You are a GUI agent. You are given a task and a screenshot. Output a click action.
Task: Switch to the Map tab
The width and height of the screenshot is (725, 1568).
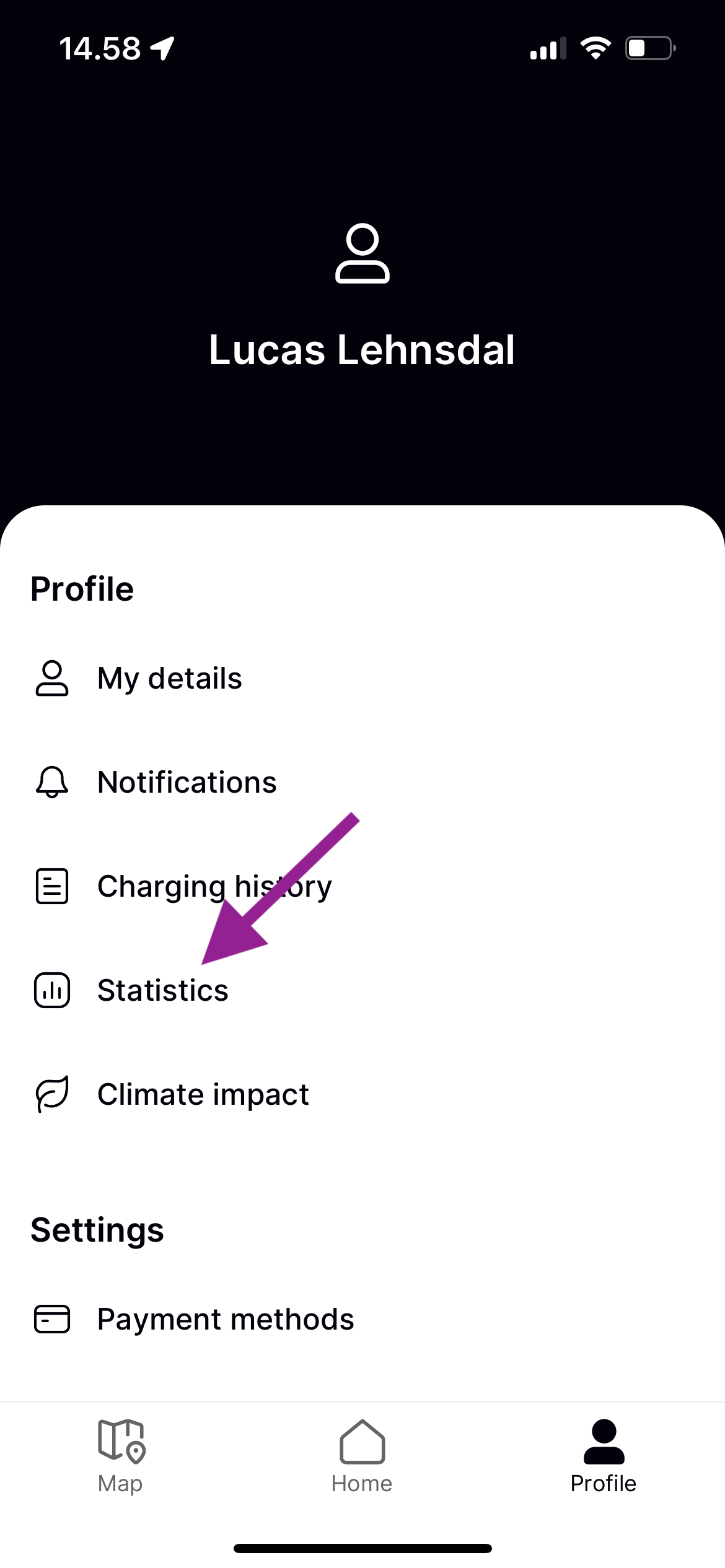click(x=121, y=1457)
